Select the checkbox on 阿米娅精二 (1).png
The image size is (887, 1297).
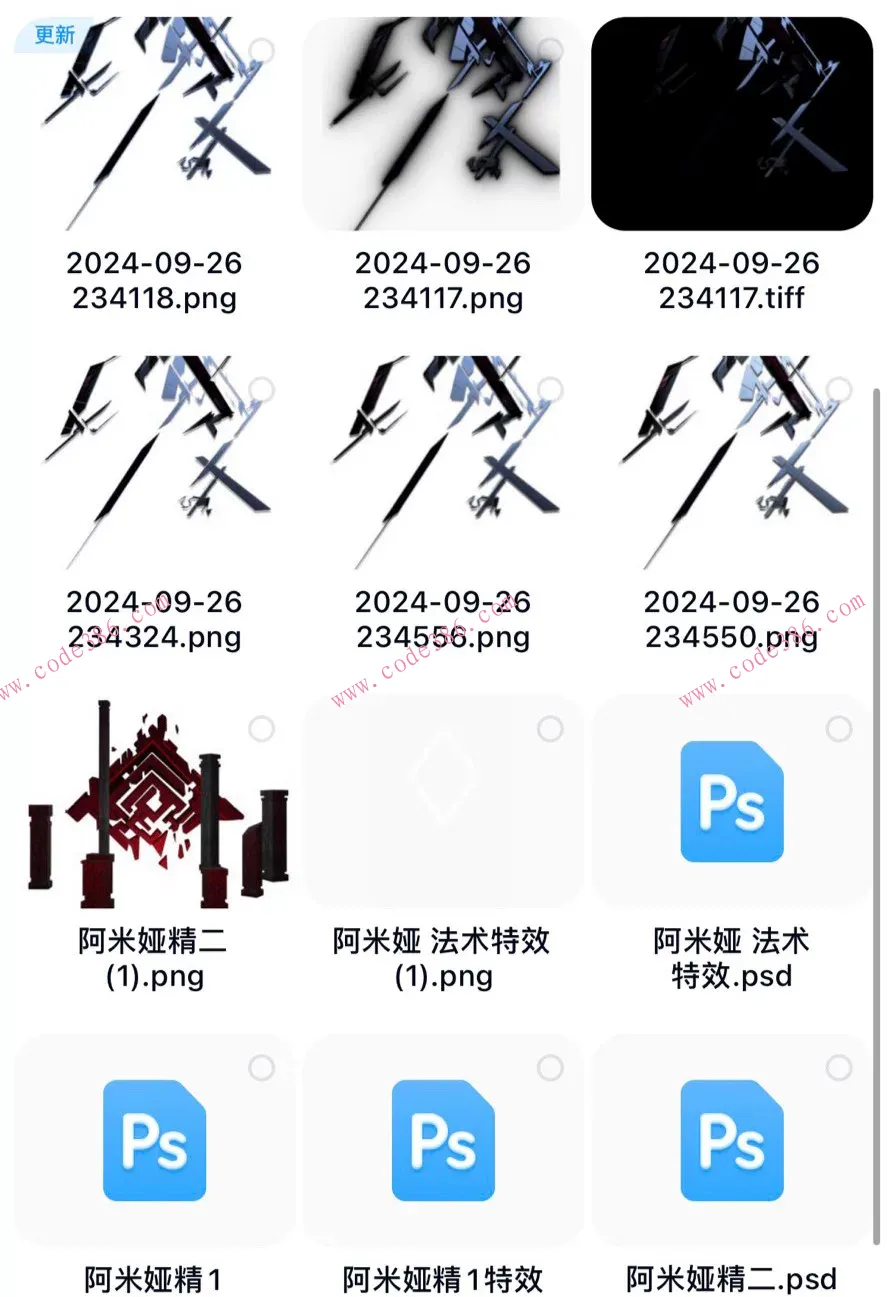tap(261, 730)
